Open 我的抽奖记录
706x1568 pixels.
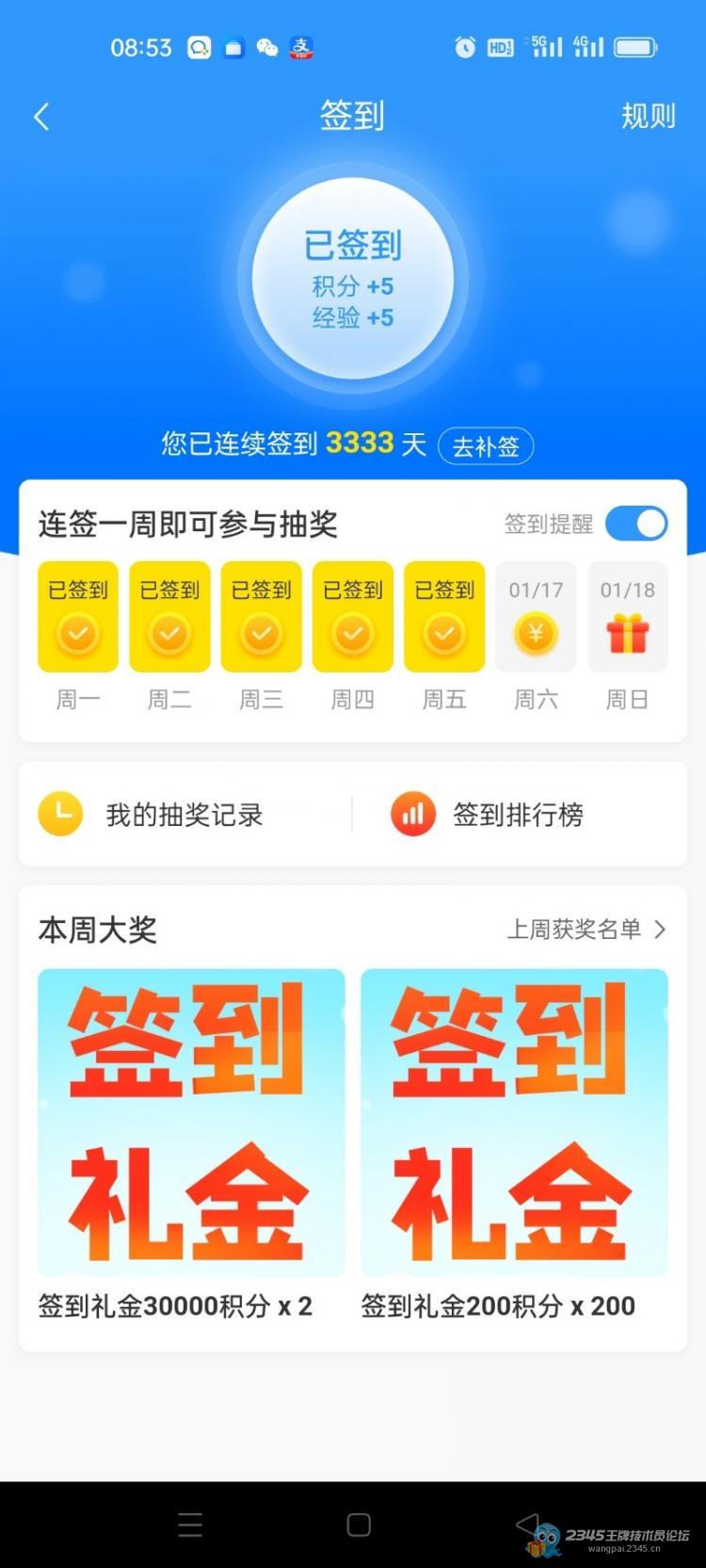coord(184,815)
